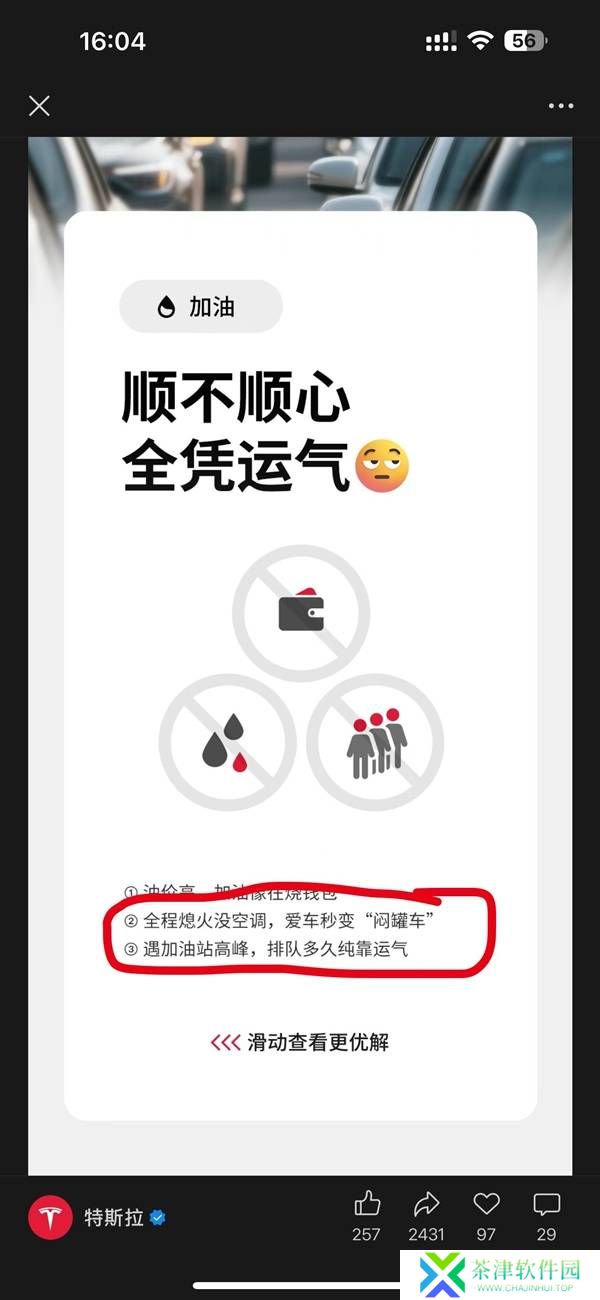The image size is (600, 1300).
Task: Open the comments on this post
Action: click(x=546, y=1203)
